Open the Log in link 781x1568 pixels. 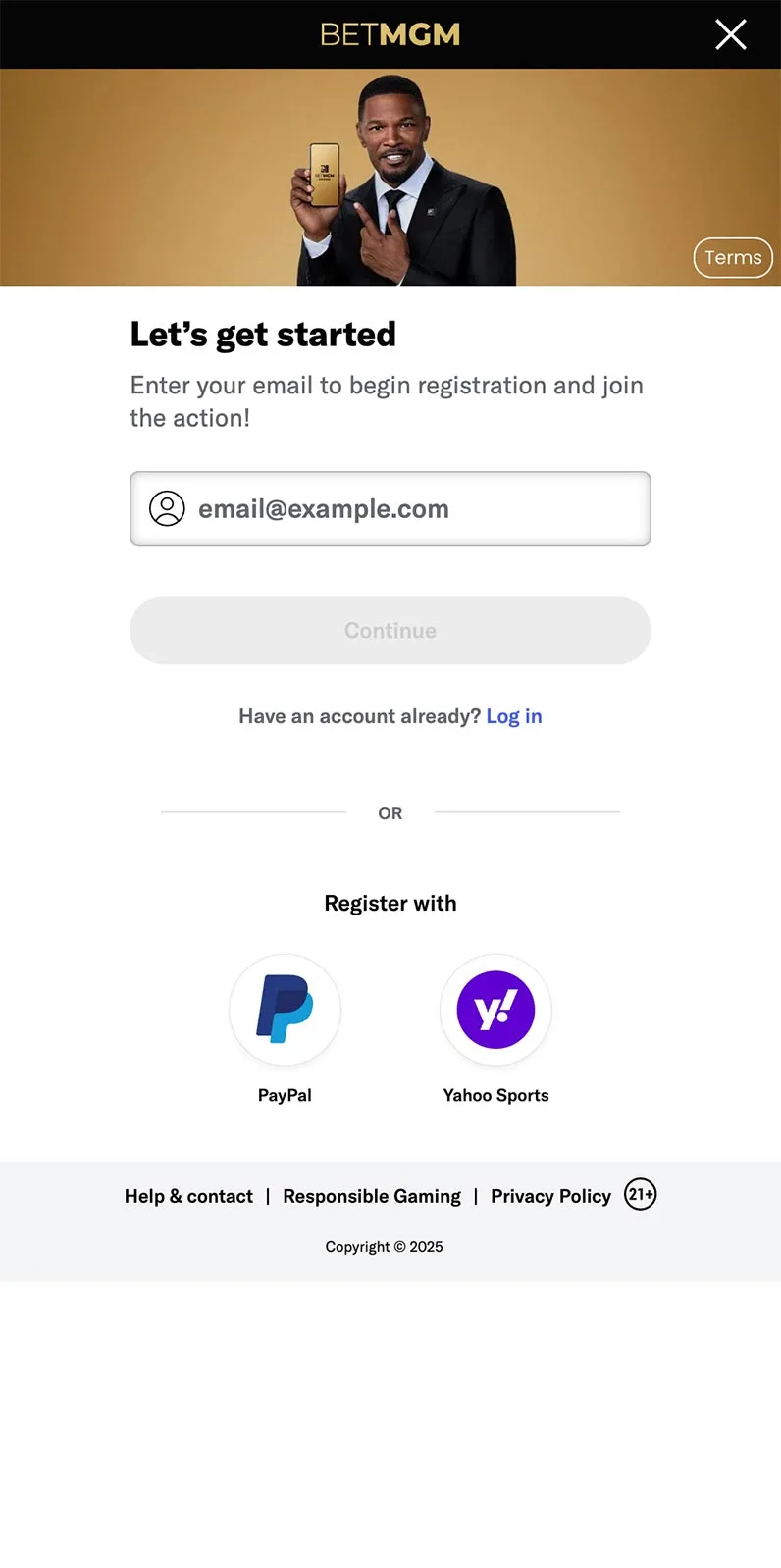point(514,716)
